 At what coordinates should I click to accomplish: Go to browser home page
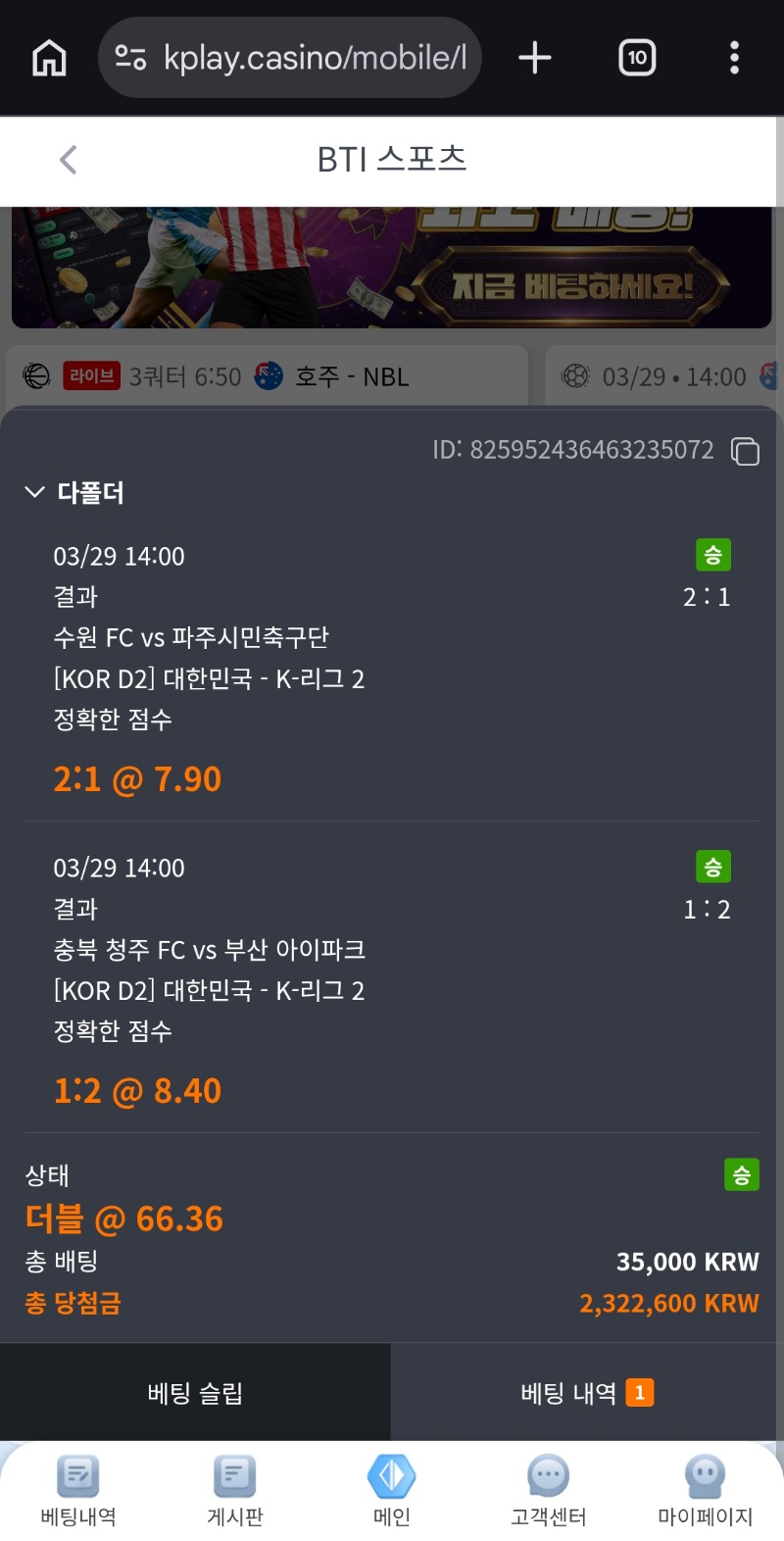(x=49, y=58)
